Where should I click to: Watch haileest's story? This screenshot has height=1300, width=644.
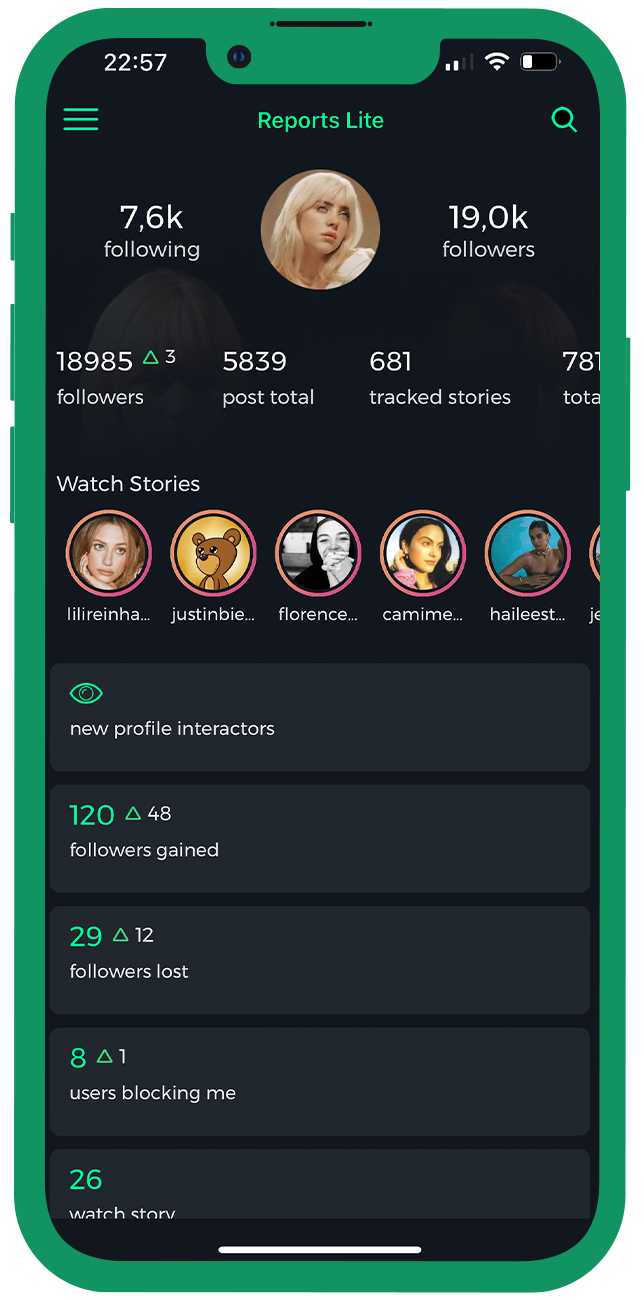click(x=527, y=552)
